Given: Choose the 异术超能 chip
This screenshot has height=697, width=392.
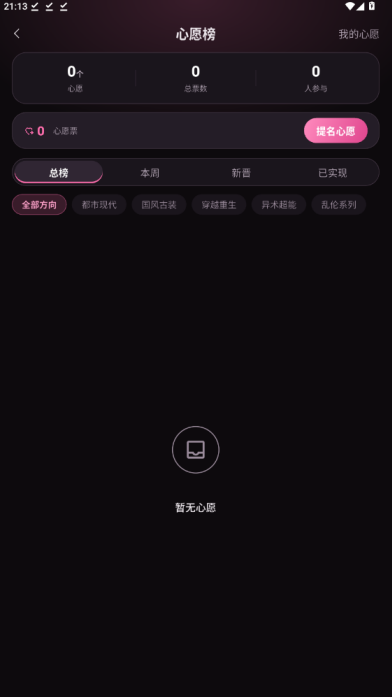Looking at the screenshot, I should (x=279, y=204).
